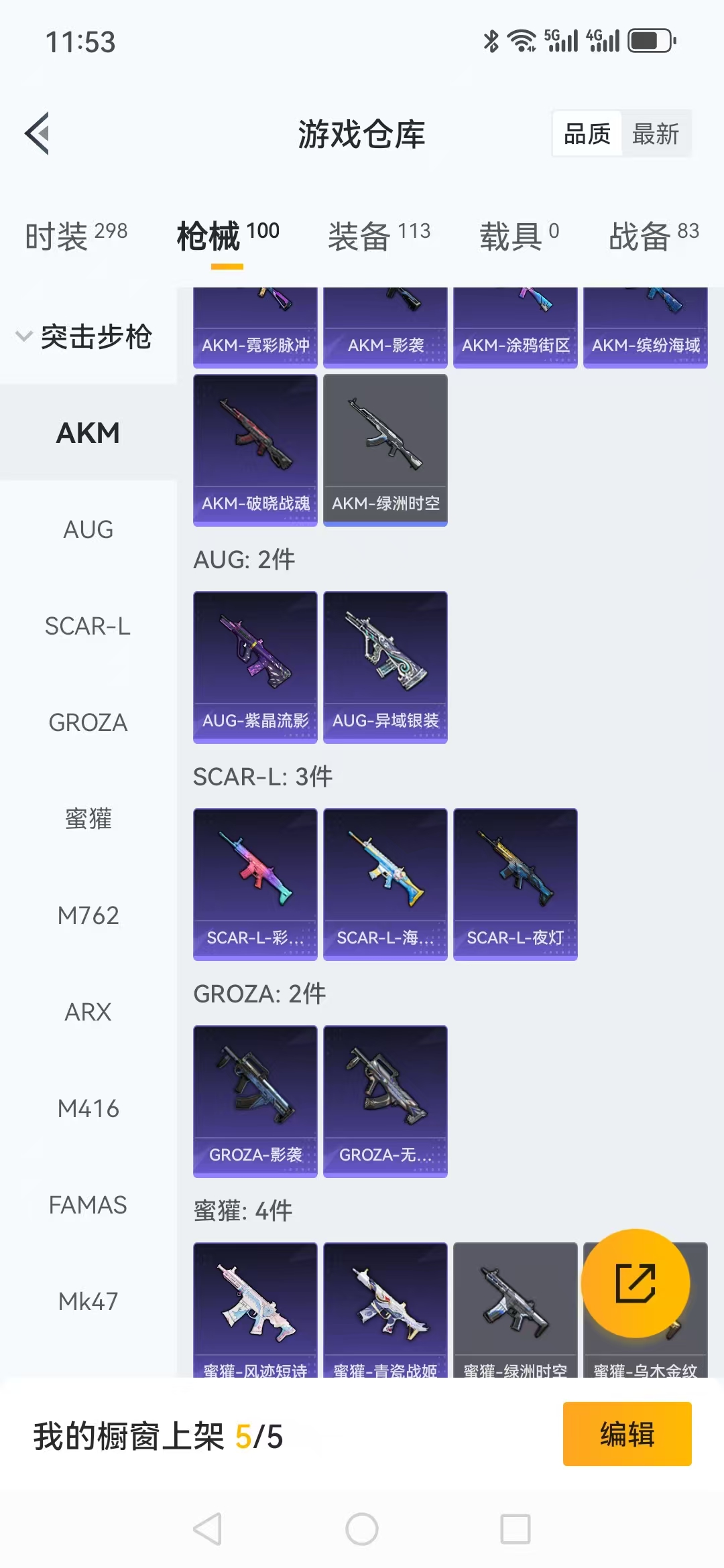The width and height of the screenshot is (724, 1568).
Task: View the GROZA-影袭 skin
Action: [255, 1101]
